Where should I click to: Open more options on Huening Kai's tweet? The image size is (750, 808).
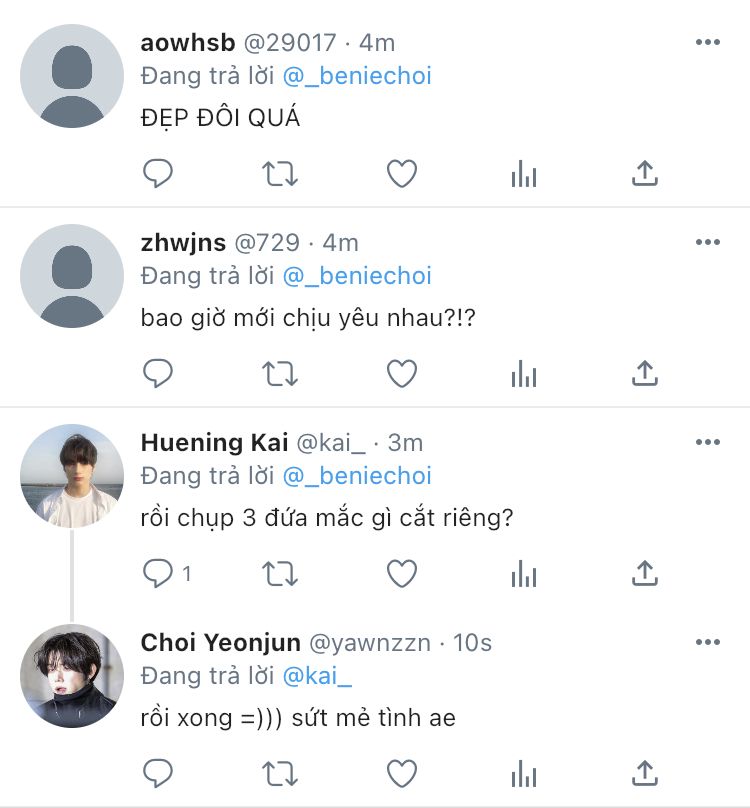708,442
